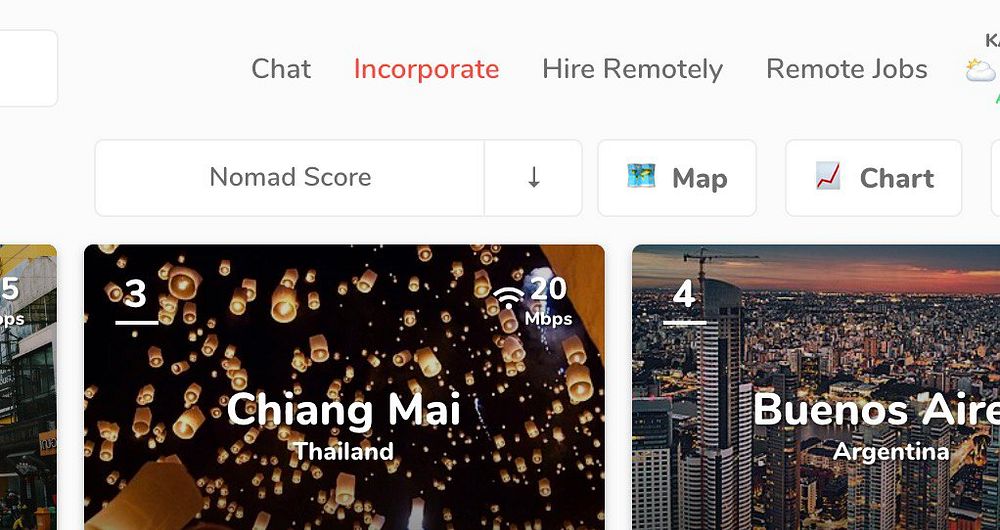
Task: Open the Chat link
Action: point(281,69)
